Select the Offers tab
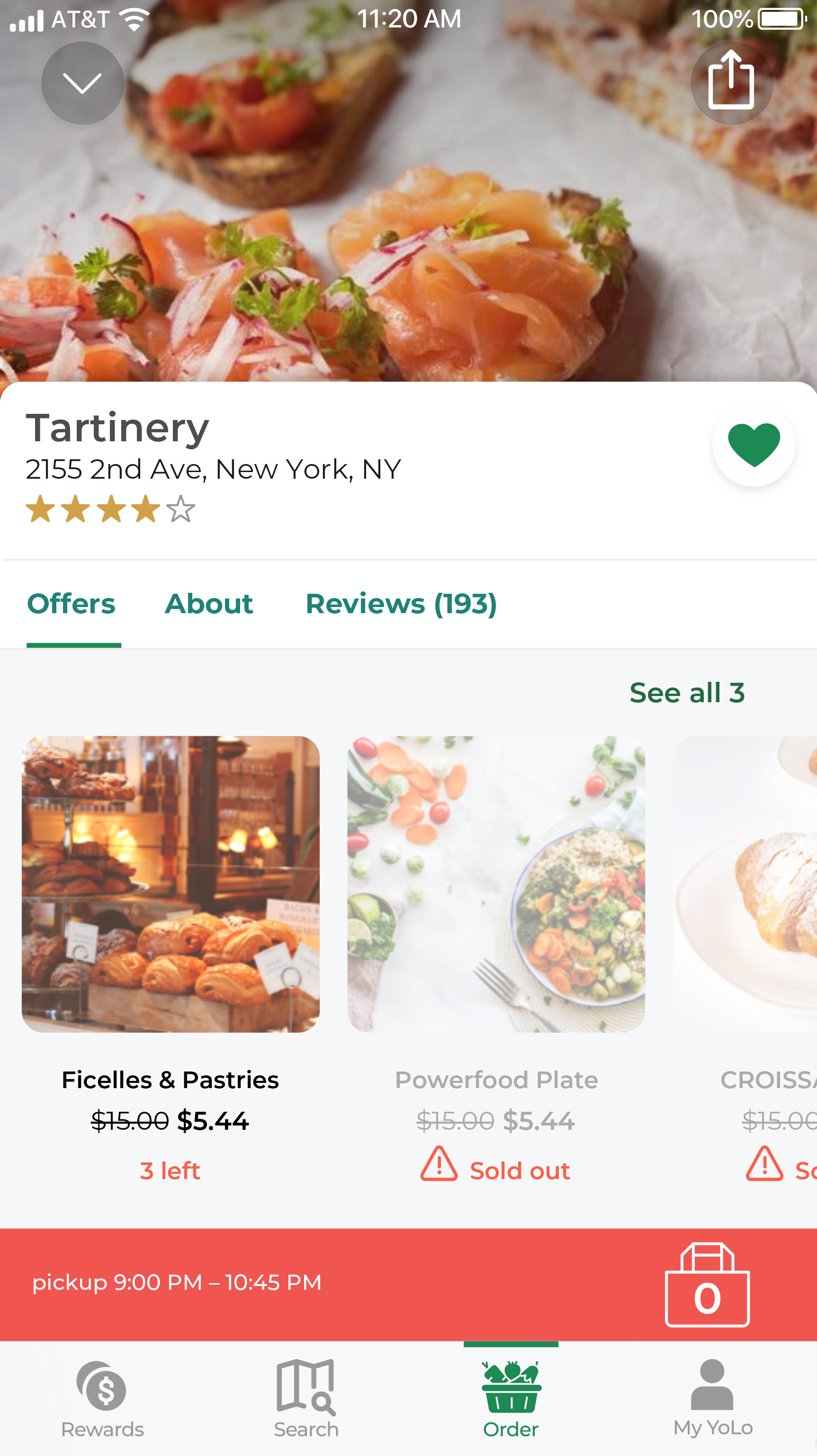 [71, 603]
